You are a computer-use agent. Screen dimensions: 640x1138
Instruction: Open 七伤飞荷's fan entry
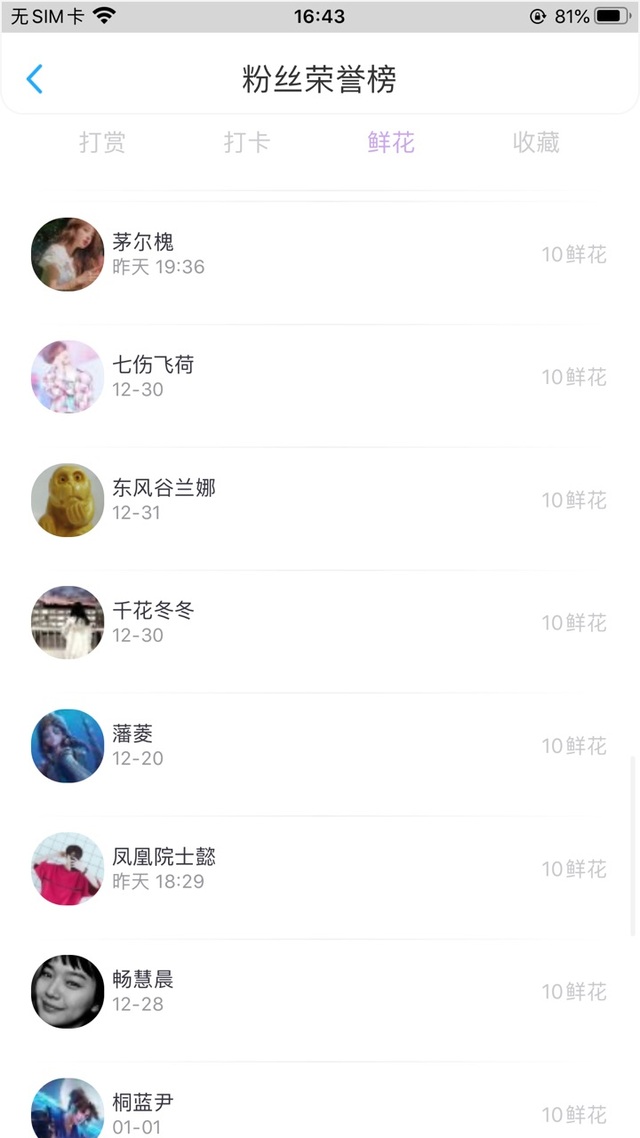320,377
